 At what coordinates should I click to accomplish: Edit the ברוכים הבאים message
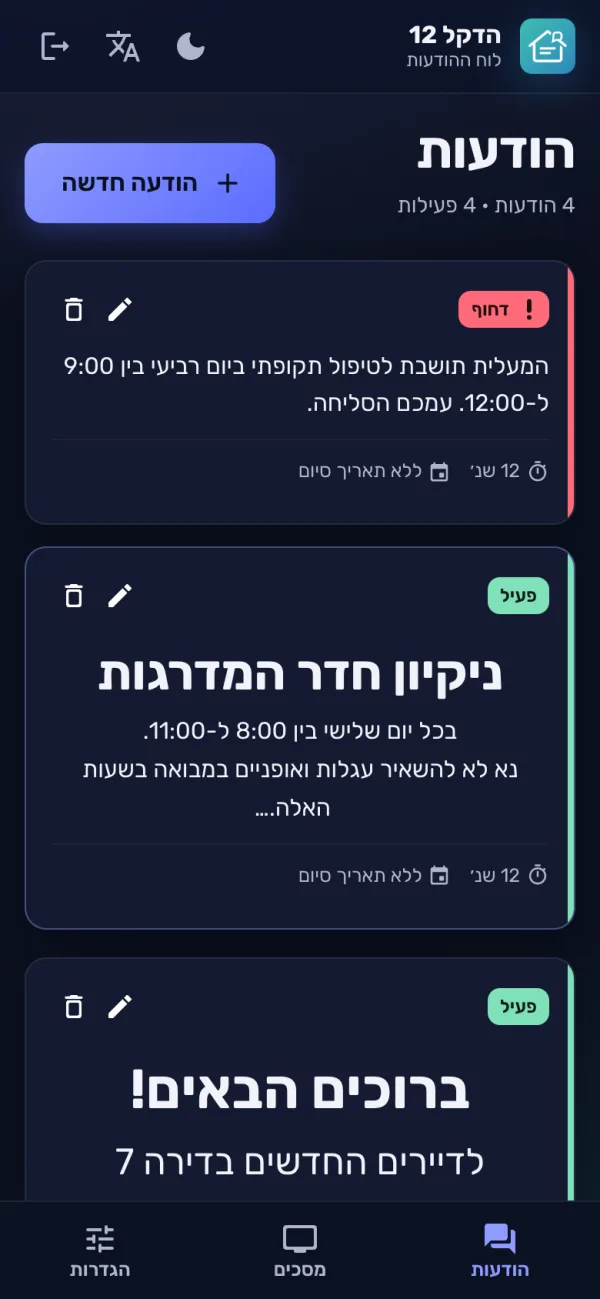120,1006
